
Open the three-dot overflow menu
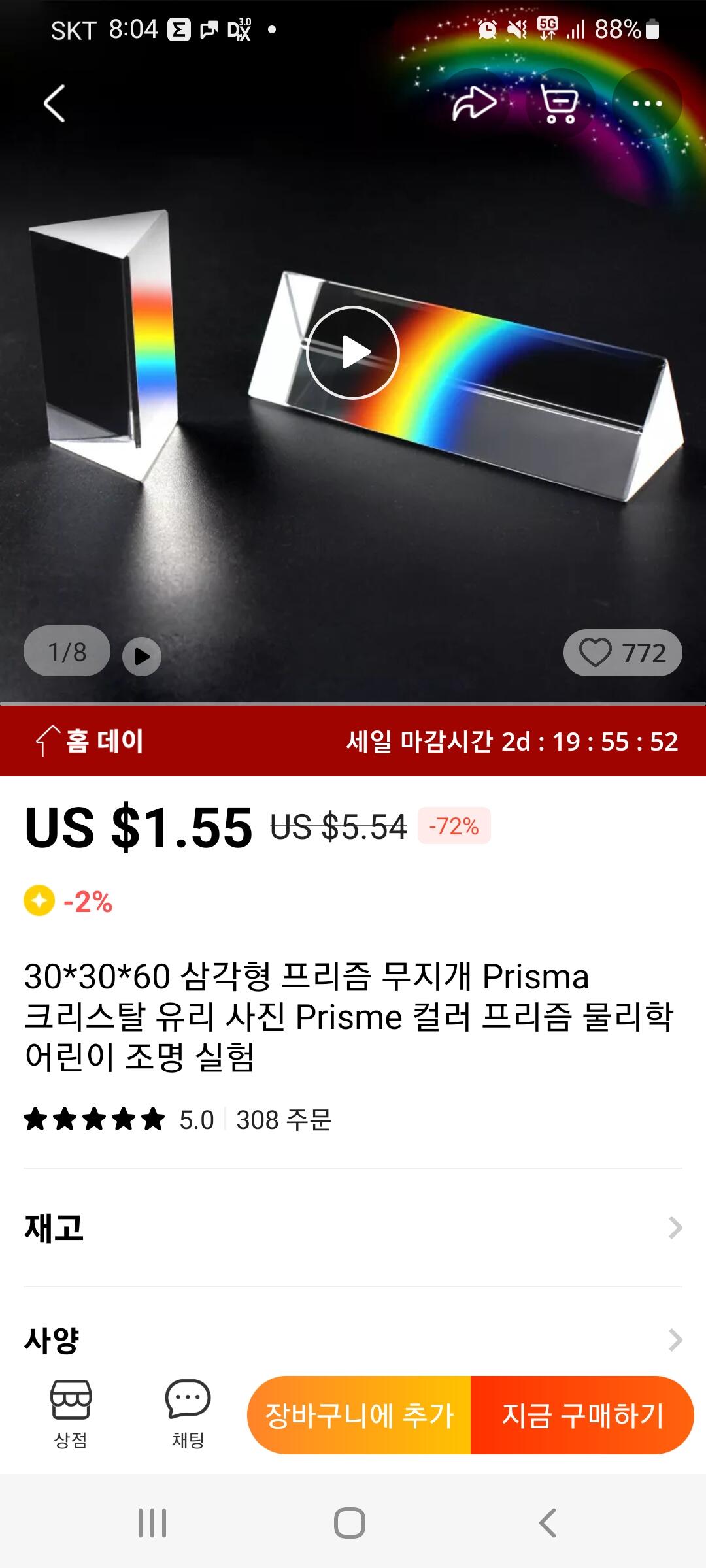tap(647, 103)
